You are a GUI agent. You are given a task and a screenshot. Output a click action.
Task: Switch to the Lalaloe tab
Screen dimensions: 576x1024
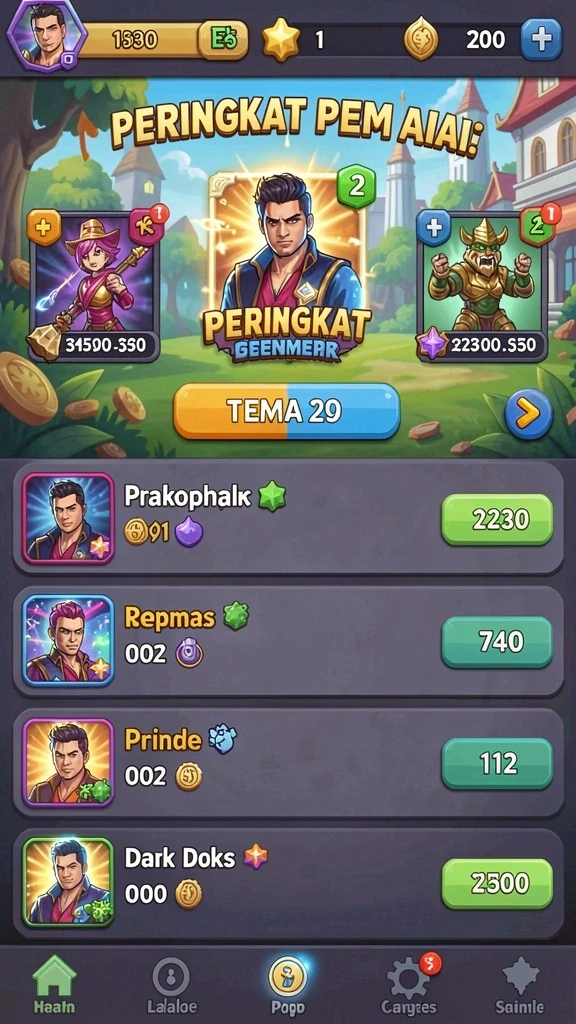coord(171,986)
